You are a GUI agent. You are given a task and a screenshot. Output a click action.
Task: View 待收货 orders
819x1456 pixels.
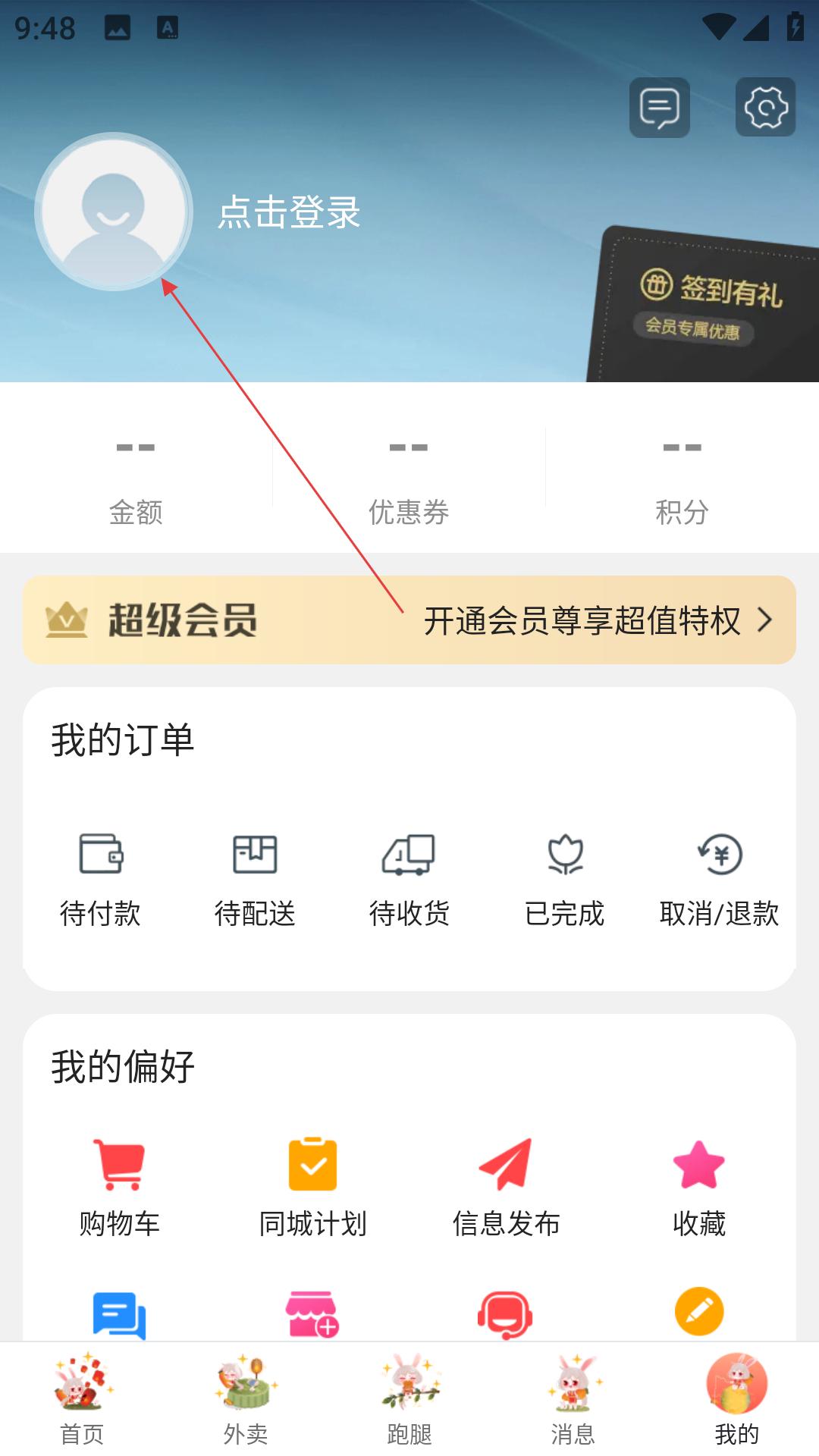409,881
